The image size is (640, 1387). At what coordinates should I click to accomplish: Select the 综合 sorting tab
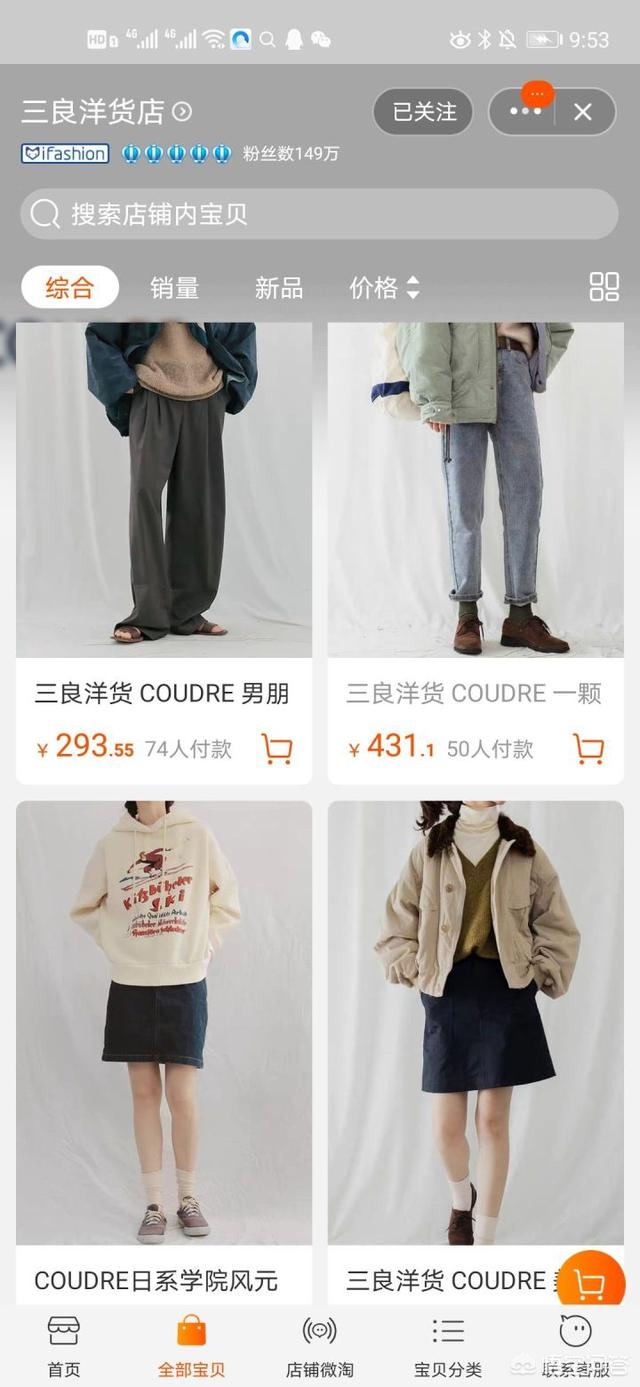[x=70, y=288]
